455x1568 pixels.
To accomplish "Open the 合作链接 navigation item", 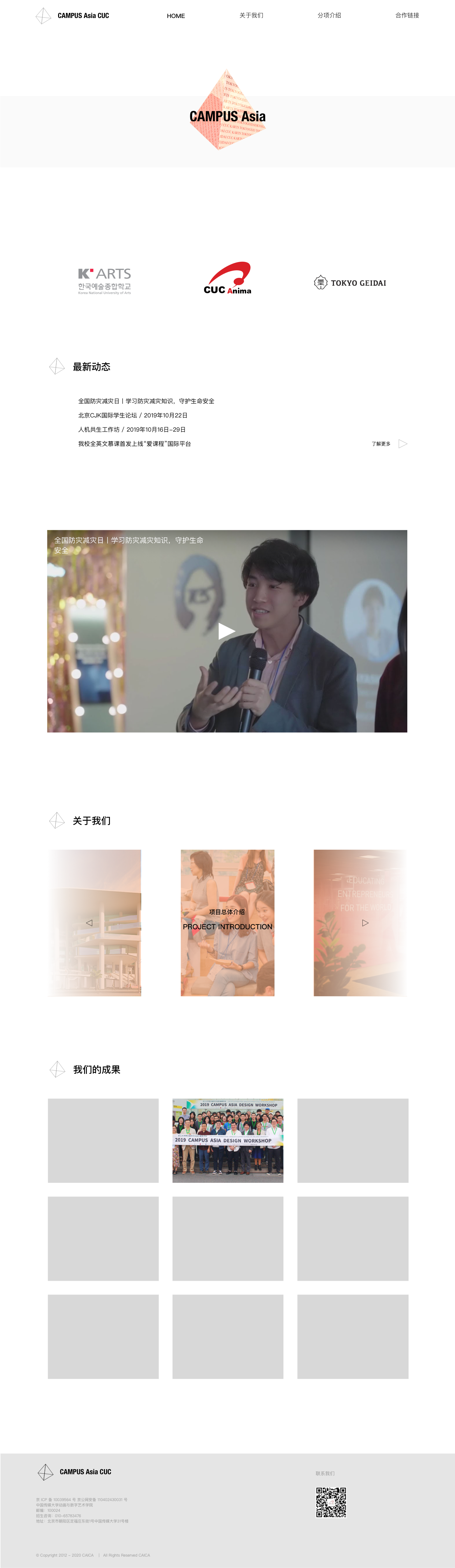I will (407, 15).
